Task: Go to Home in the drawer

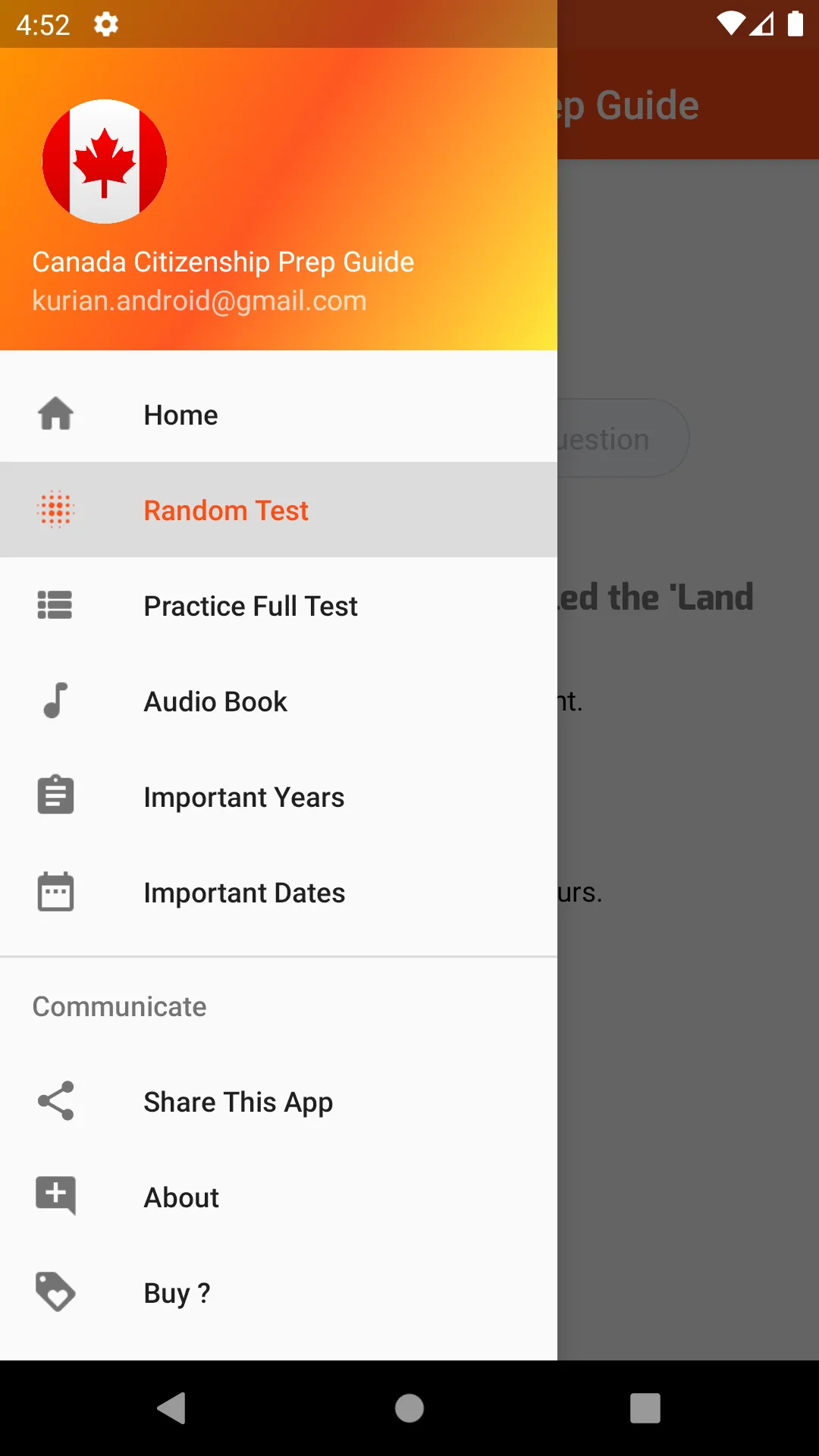Action: coord(180,415)
